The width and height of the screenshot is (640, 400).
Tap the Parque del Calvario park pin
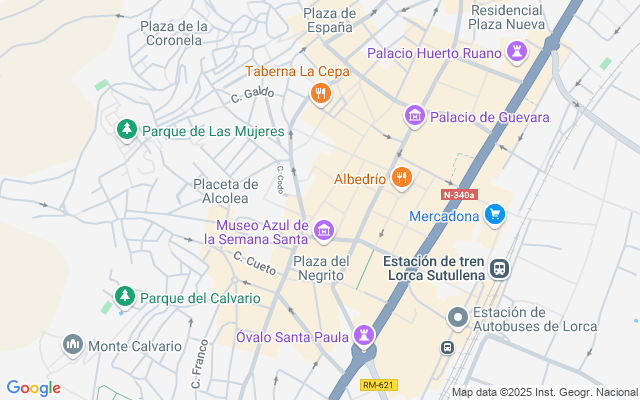[x=124, y=297]
